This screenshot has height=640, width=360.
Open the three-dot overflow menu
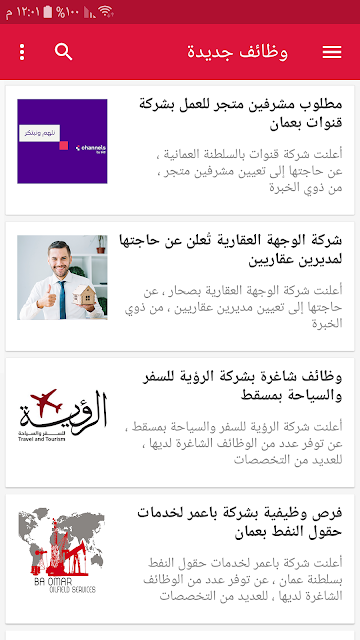tap(22, 52)
